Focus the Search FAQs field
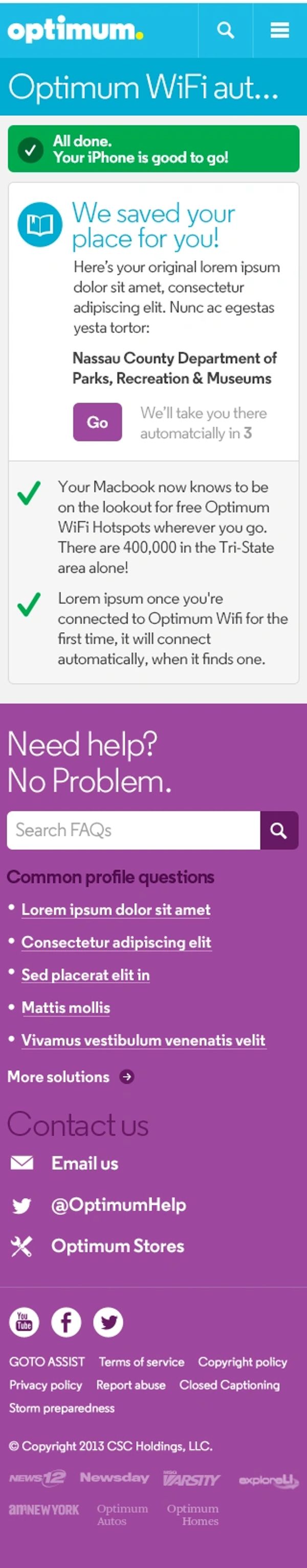The image size is (307, 1568). [x=133, y=830]
